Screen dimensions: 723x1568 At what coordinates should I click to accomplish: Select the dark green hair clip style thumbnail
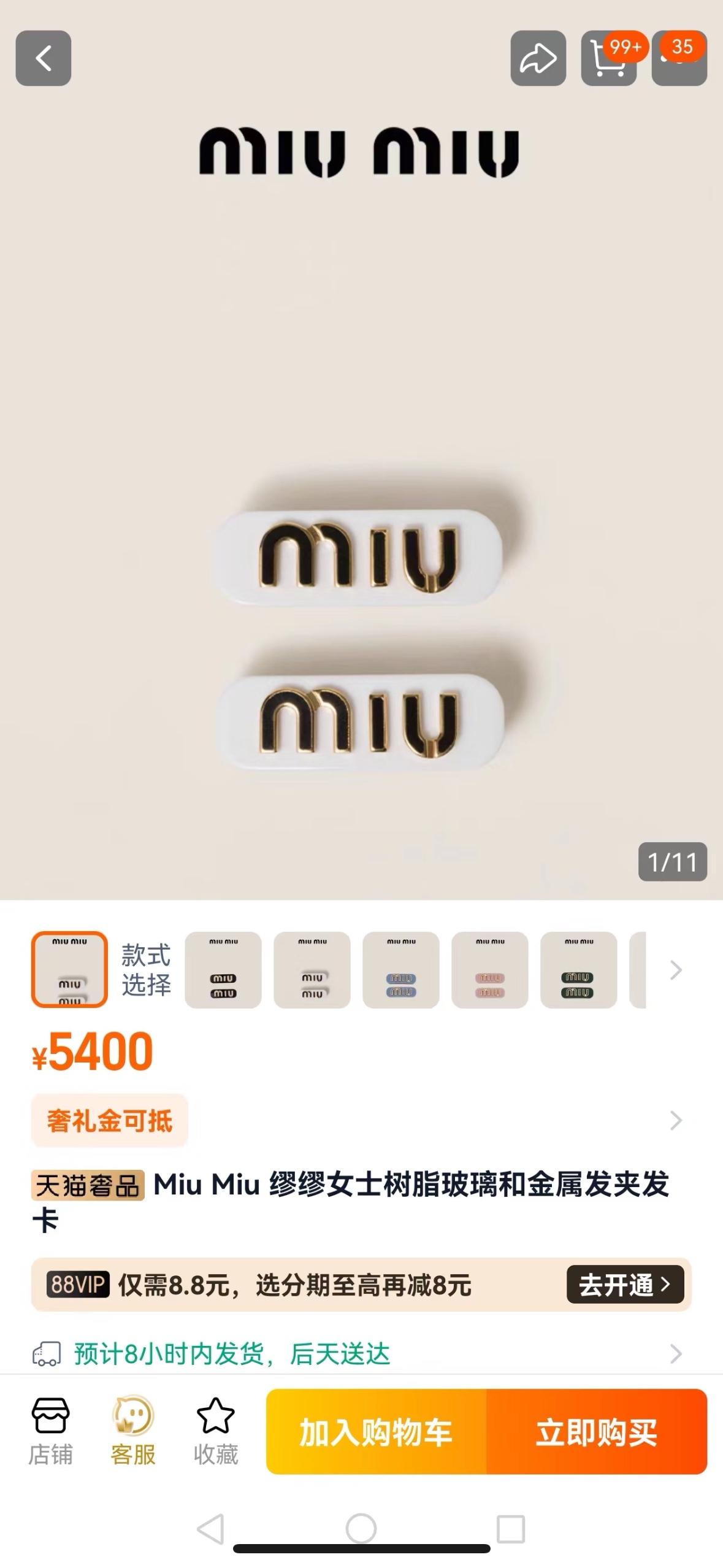point(578,970)
